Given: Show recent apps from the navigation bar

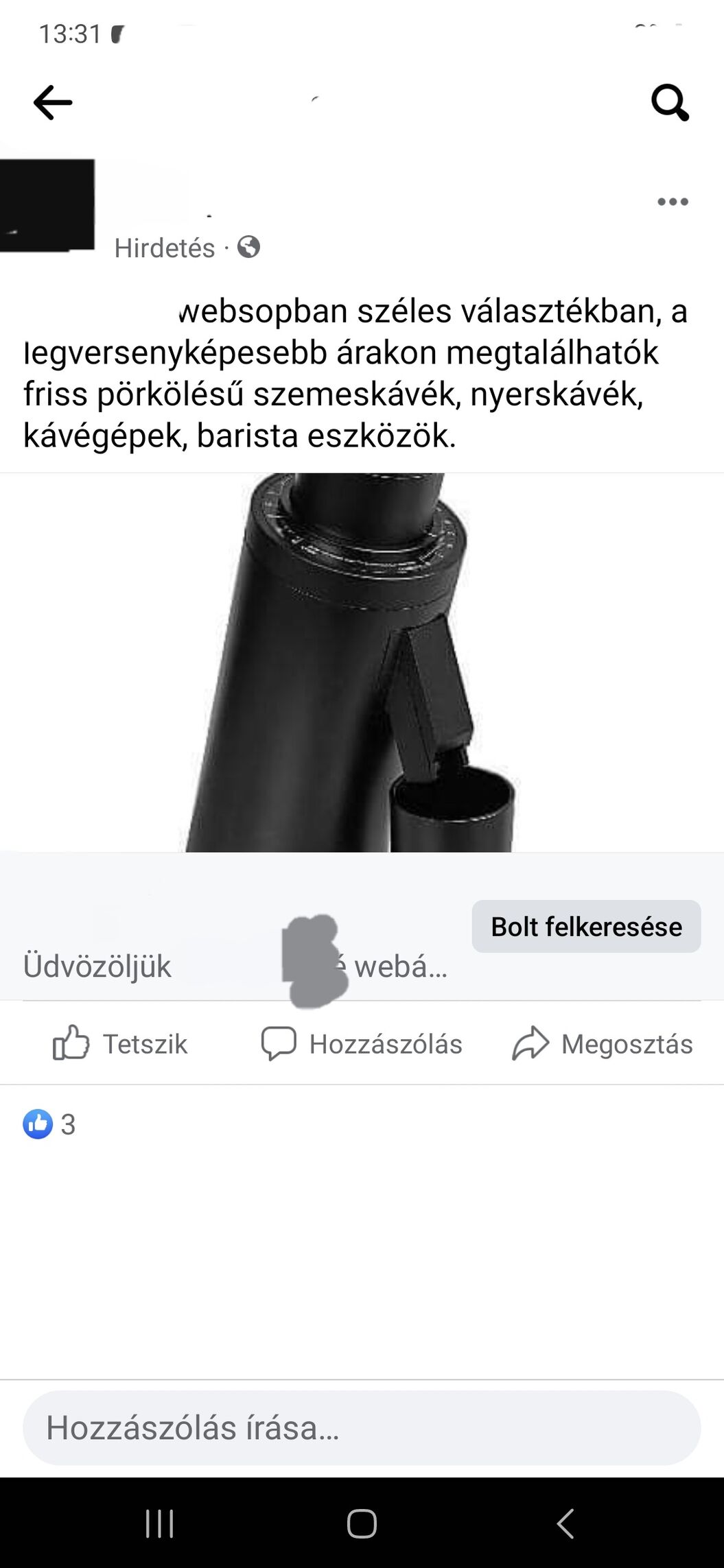Looking at the screenshot, I should point(160,1523).
